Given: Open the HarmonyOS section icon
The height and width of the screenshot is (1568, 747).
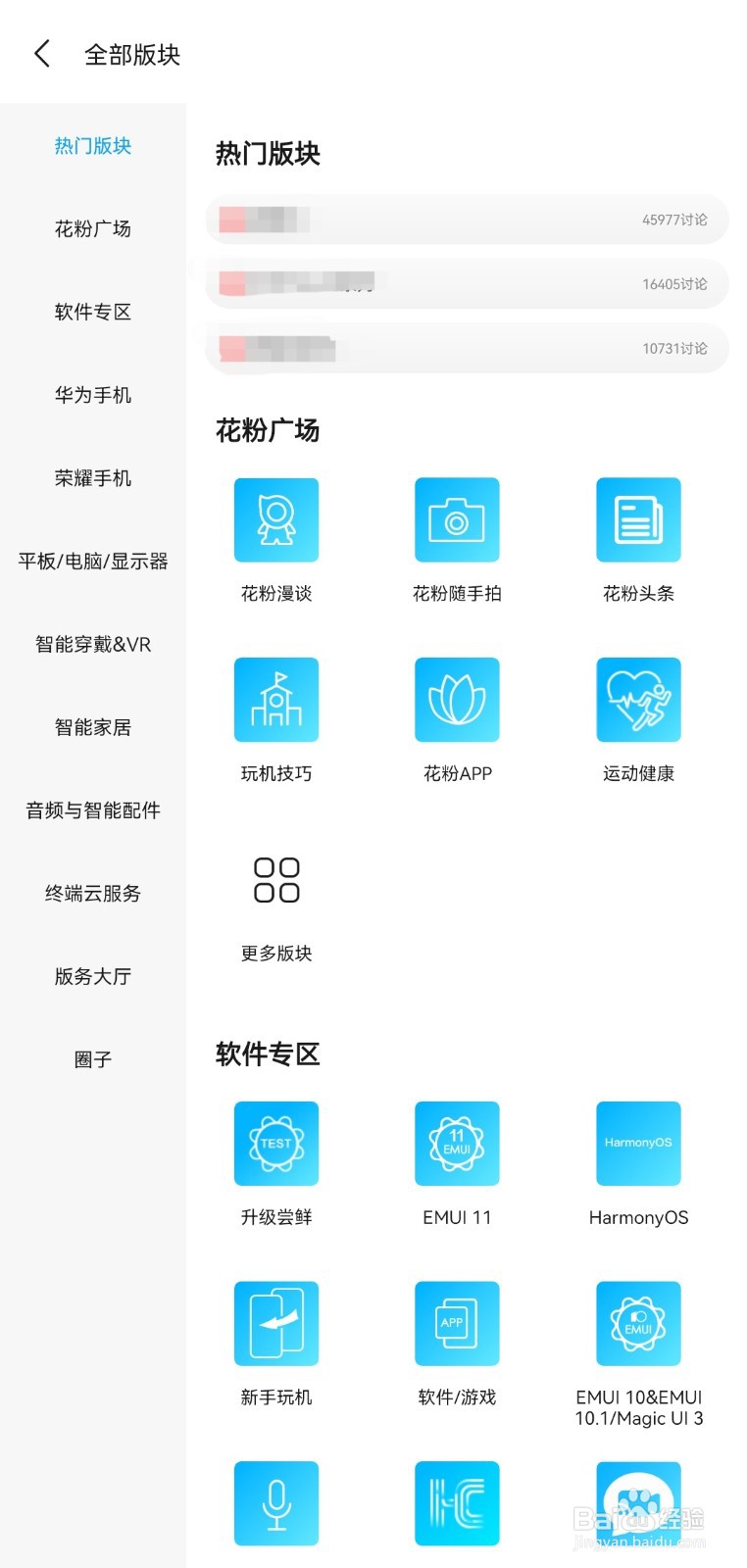Looking at the screenshot, I should point(637,1143).
